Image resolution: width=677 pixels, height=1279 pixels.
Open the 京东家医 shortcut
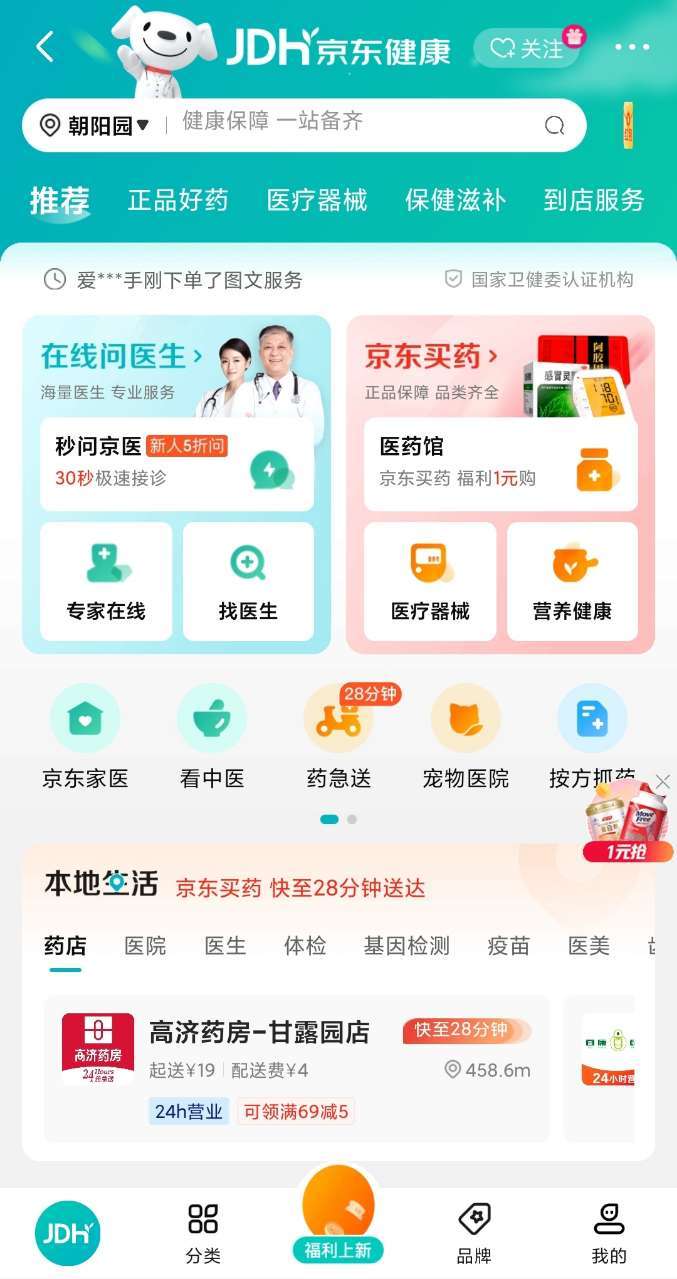point(85,735)
